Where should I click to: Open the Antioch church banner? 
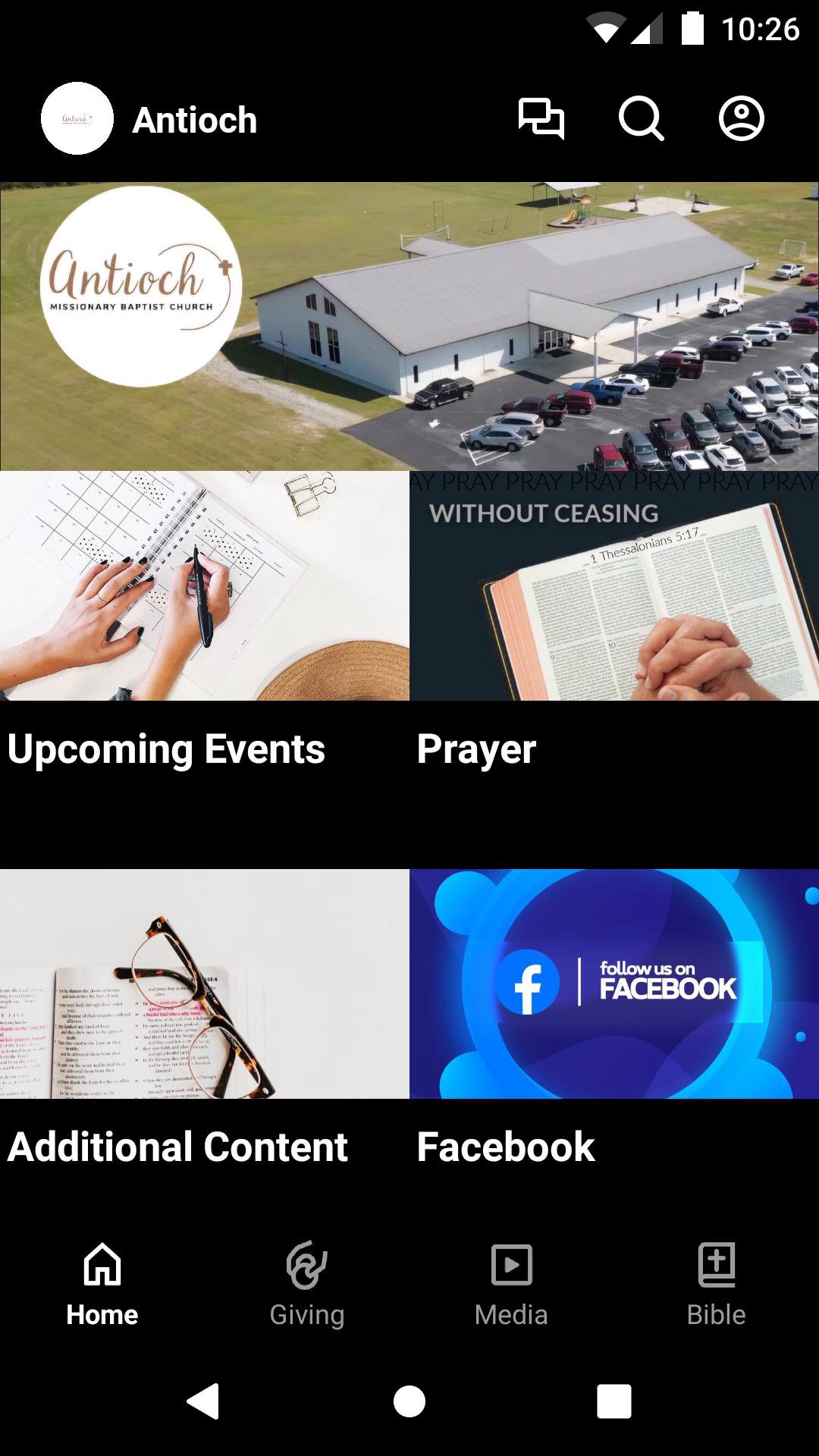pos(409,326)
